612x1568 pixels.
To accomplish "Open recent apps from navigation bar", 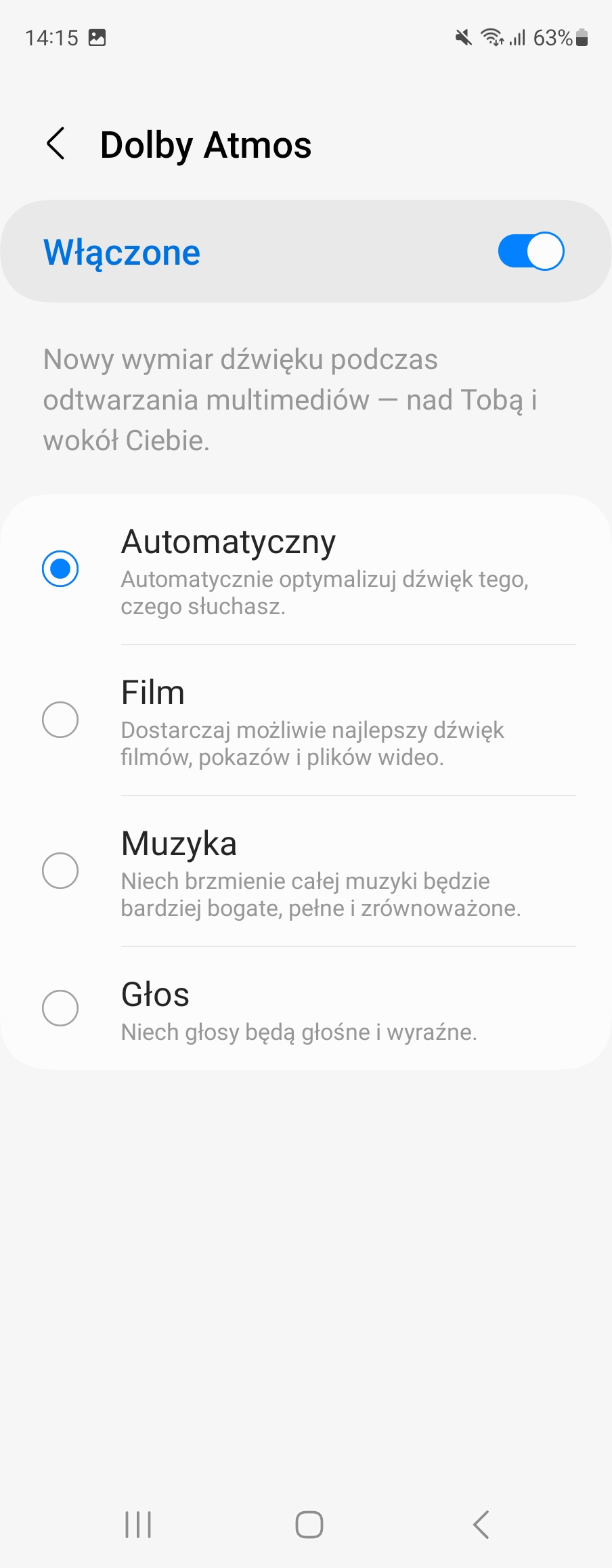I will (x=138, y=1525).
